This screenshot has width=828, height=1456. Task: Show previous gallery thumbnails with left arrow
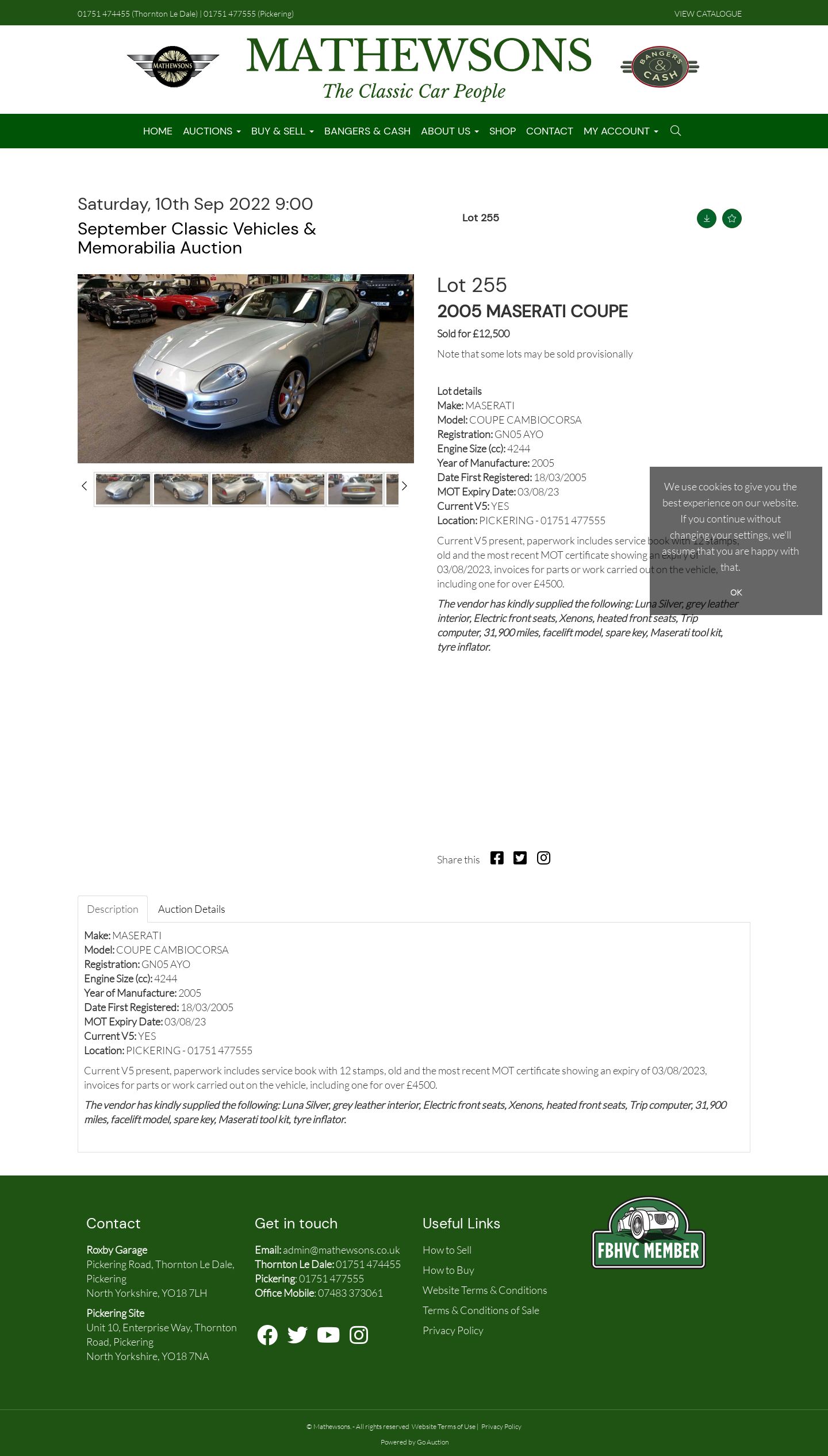point(85,486)
